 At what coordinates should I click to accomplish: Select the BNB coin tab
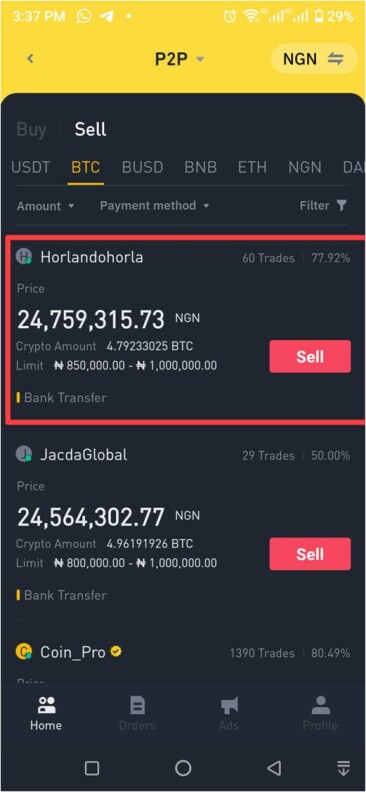tap(200, 167)
